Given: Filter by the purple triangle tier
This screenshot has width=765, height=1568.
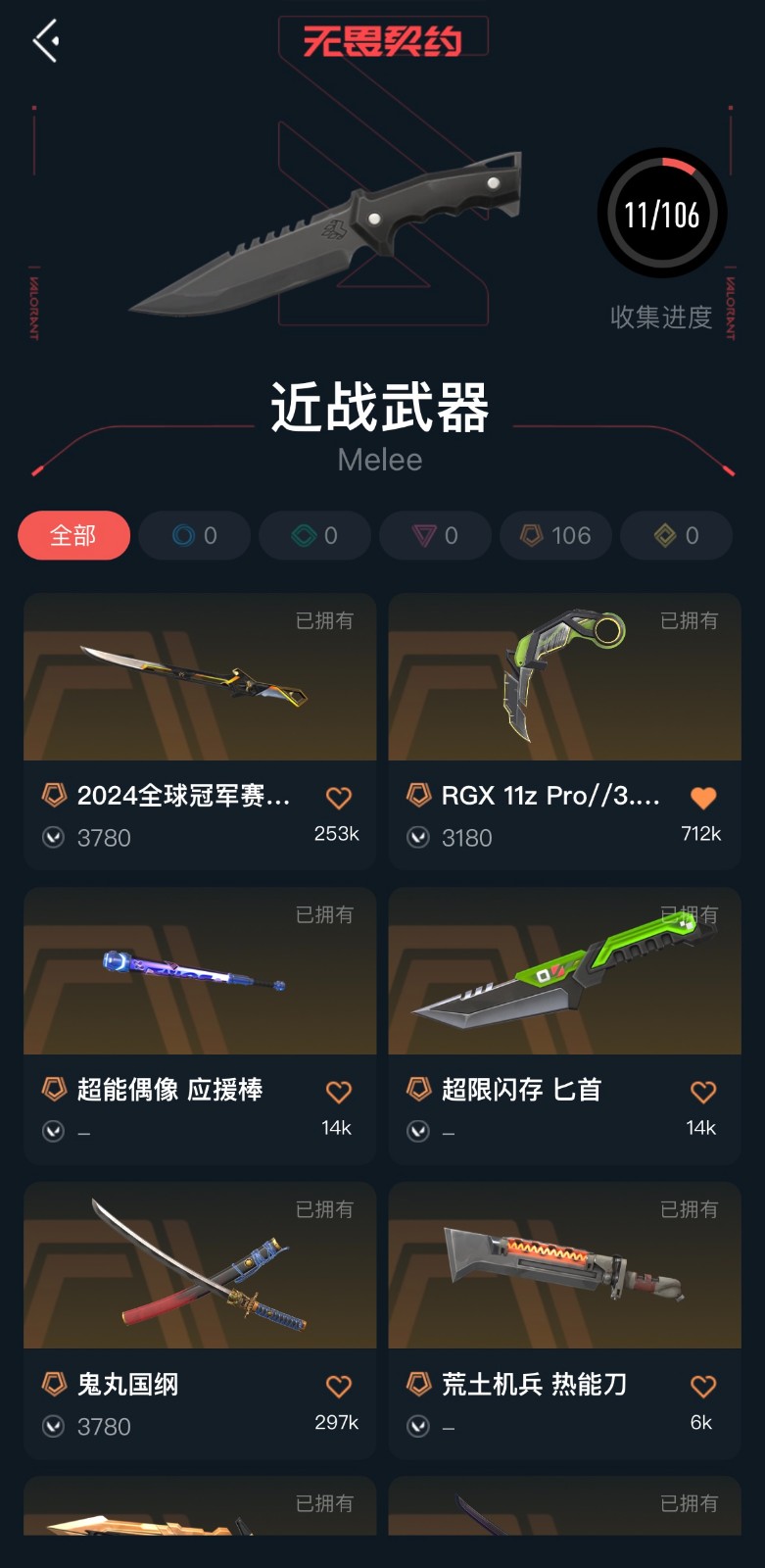Looking at the screenshot, I should click(x=435, y=536).
